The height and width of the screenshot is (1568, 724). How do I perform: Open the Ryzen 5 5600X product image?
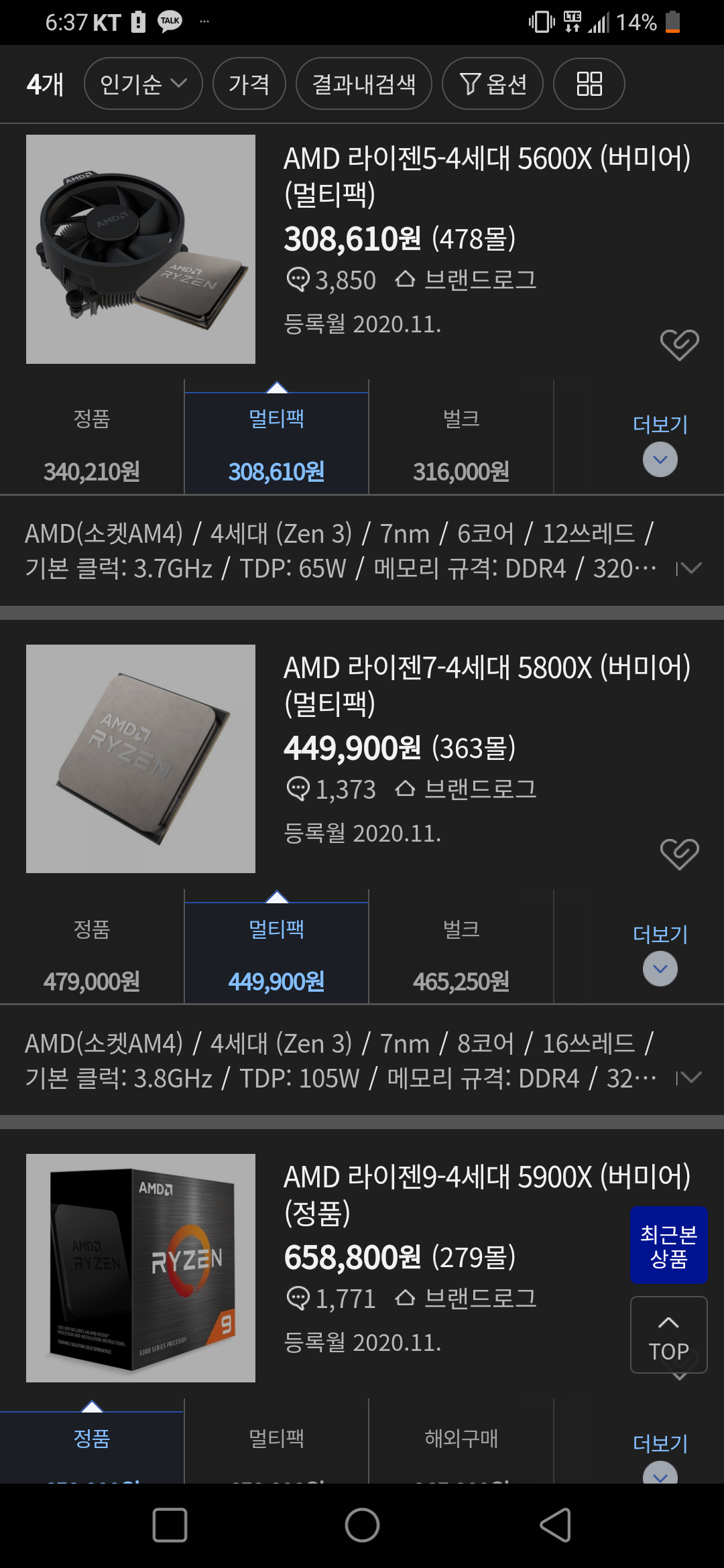pos(141,249)
